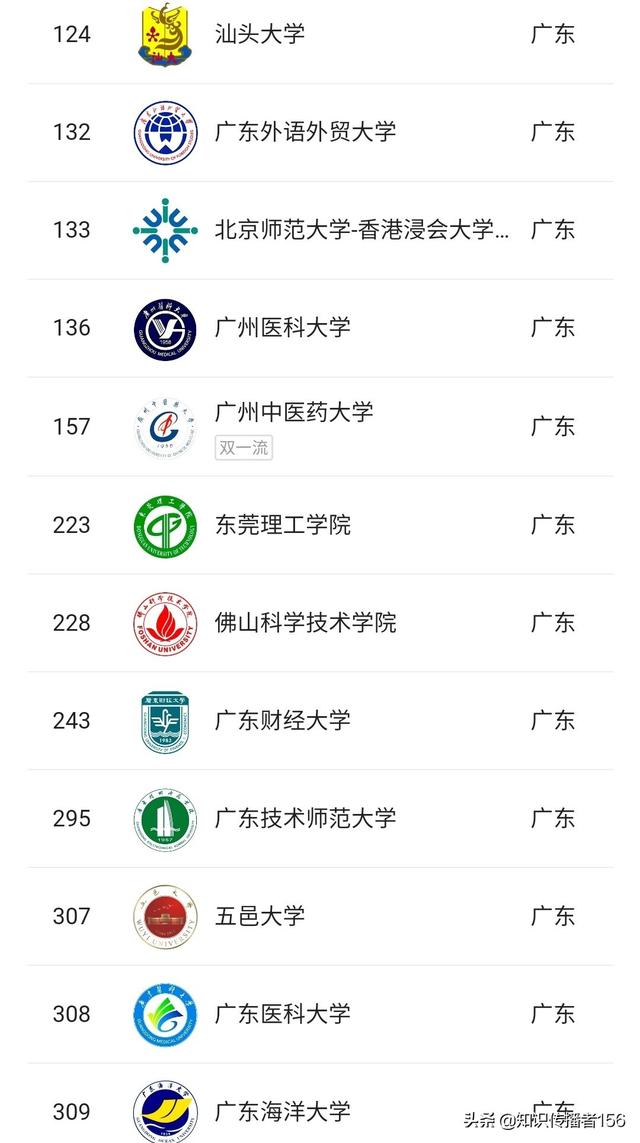Open 广东外语外贸大学 details
Screen dimensions: 640x1143
320,133
